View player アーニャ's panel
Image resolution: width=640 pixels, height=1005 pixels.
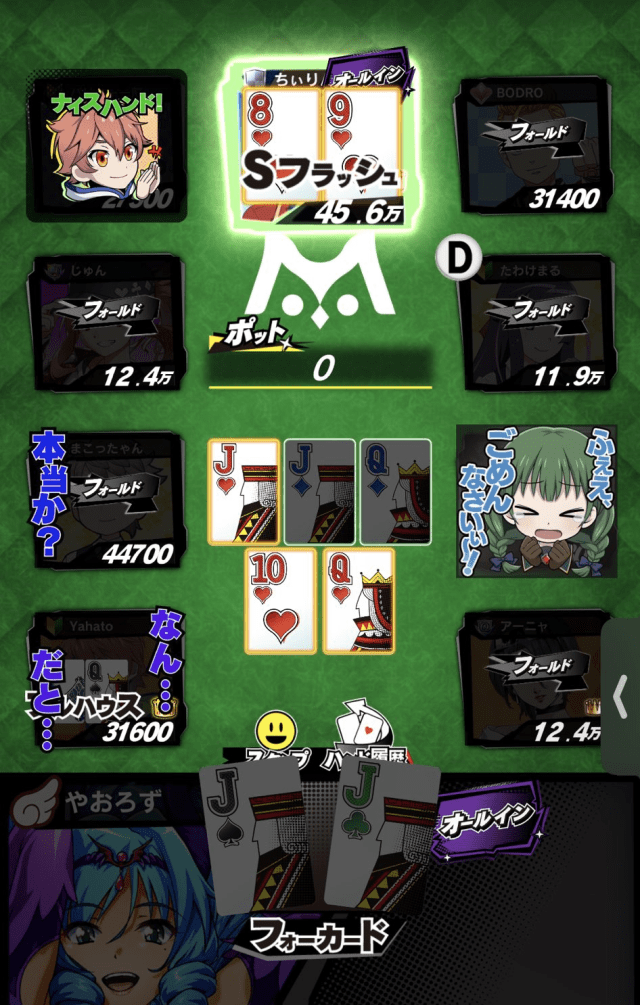pyautogui.click(x=530, y=680)
